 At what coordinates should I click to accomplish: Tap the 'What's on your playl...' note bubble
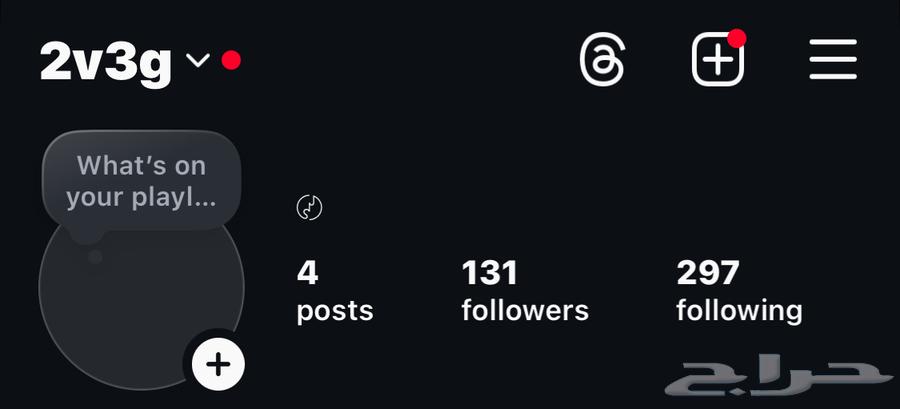tap(141, 179)
